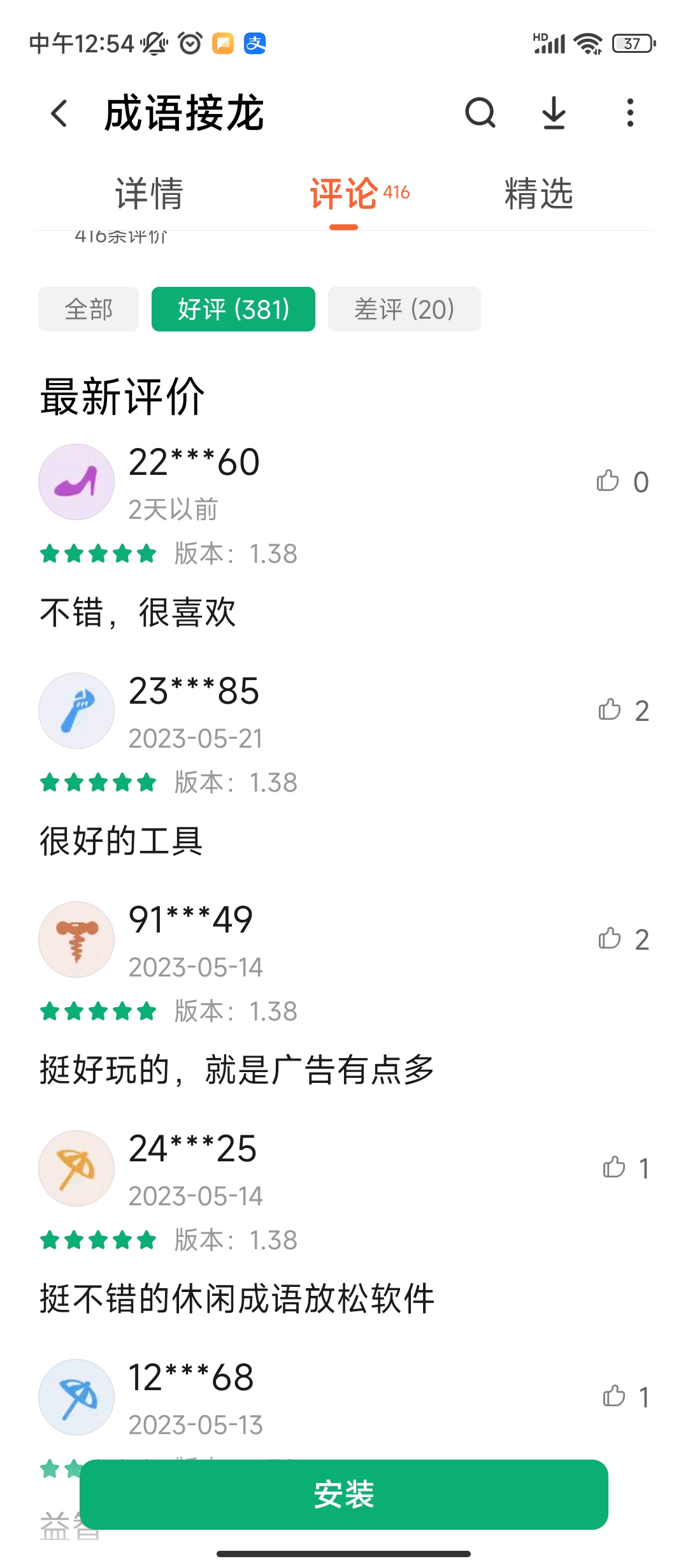Select the 全部 review filter
Screen dimensions: 688x1568
[88, 309]
